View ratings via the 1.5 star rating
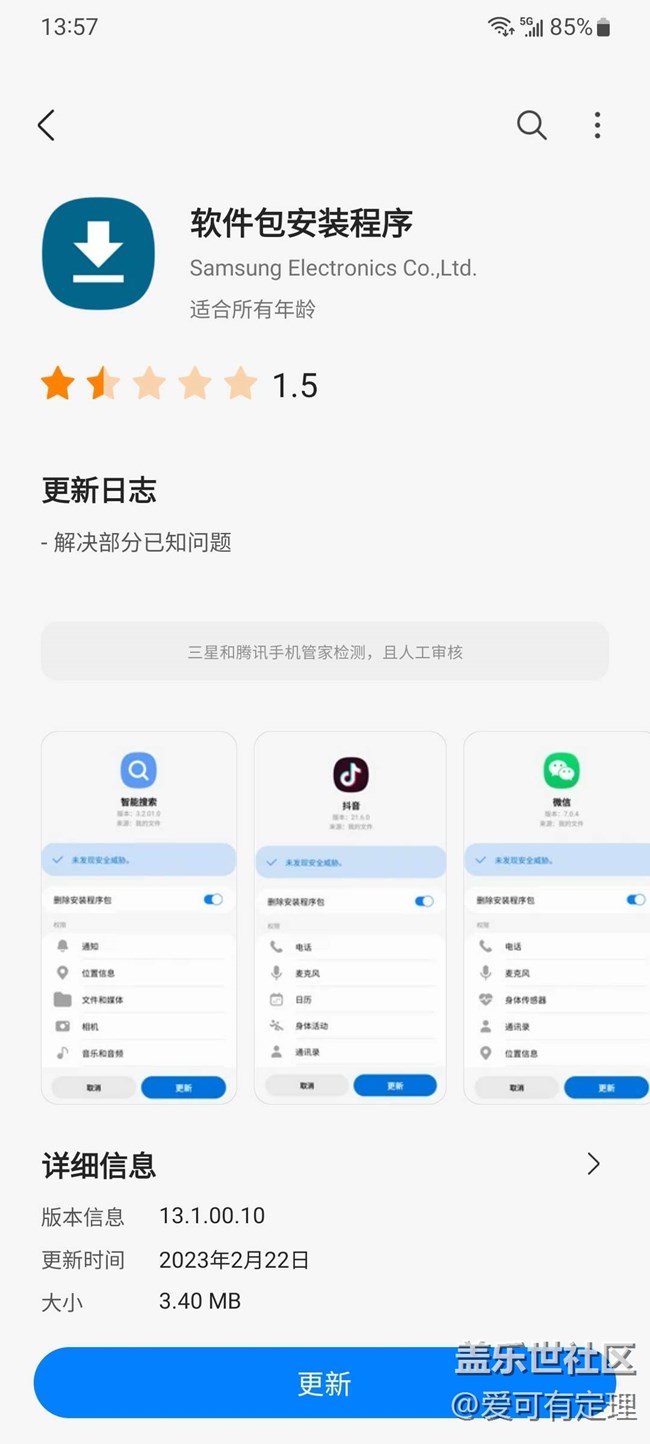The image size is (650, 1444). click(x=180, y=384)
